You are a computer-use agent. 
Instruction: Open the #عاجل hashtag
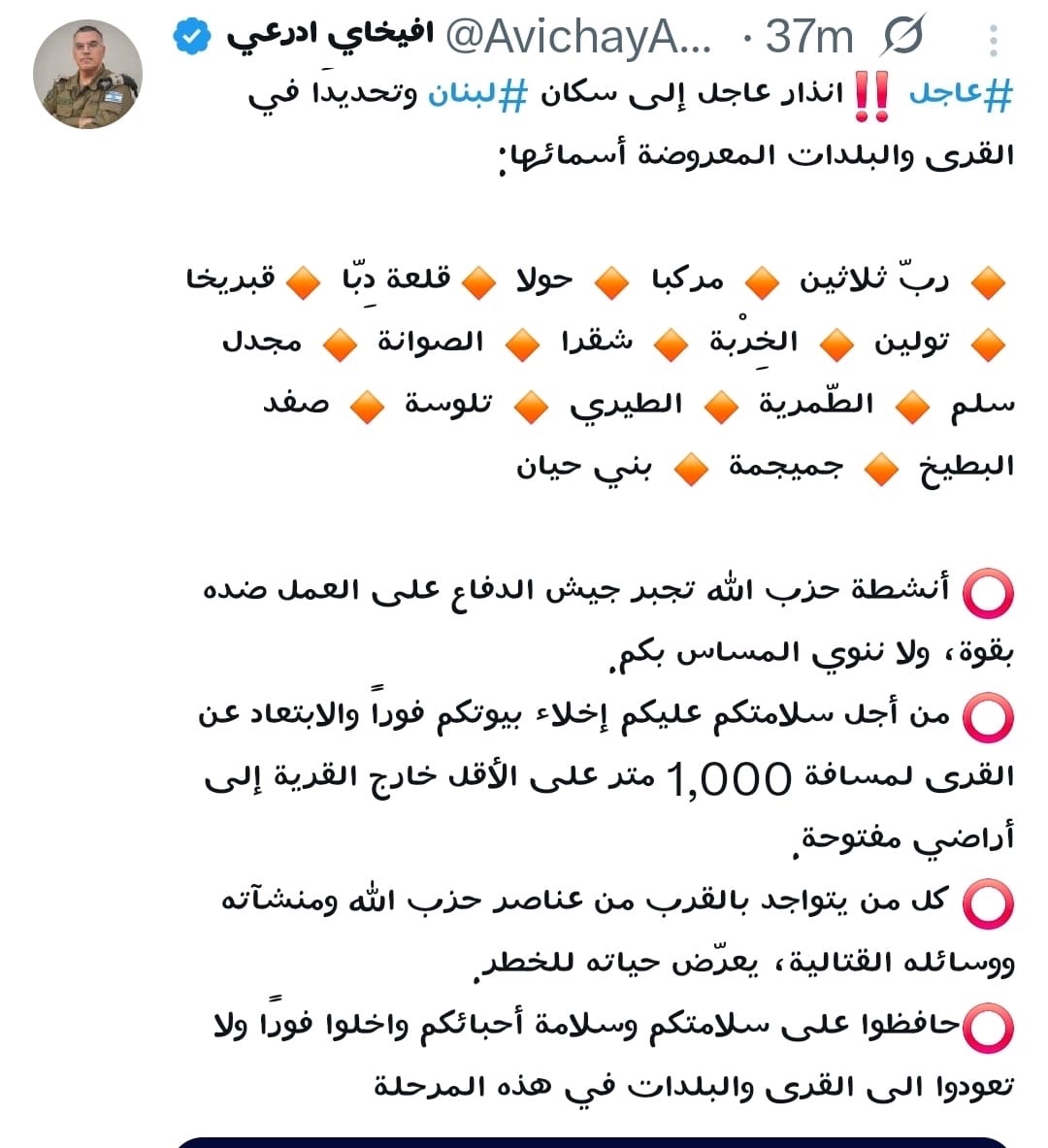click(961, 94)
